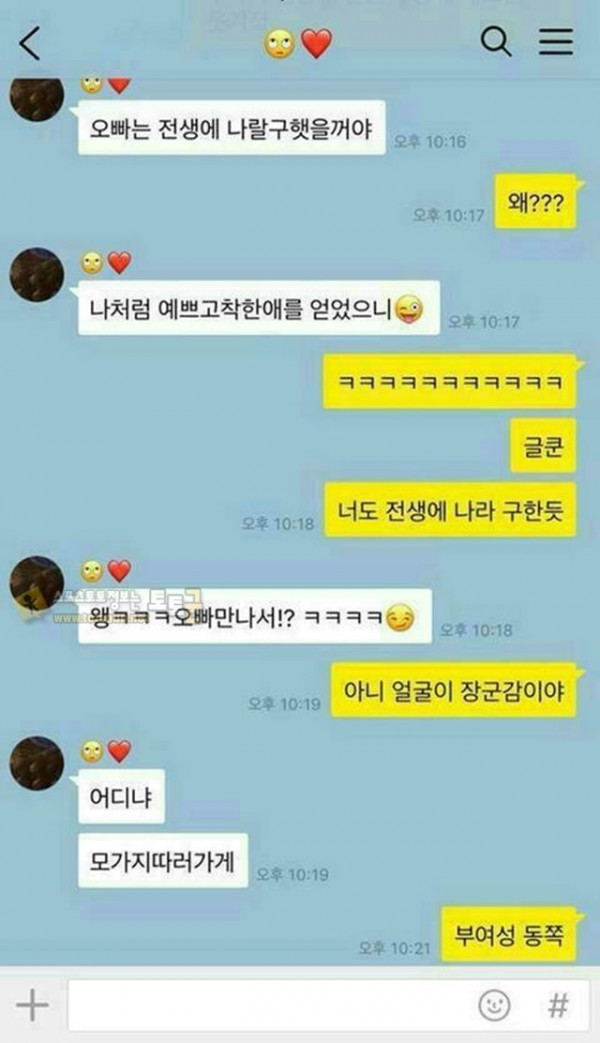Go back using the top-left arrow
The height and width of the screenshot is (1043, 600).
(29, 44)
